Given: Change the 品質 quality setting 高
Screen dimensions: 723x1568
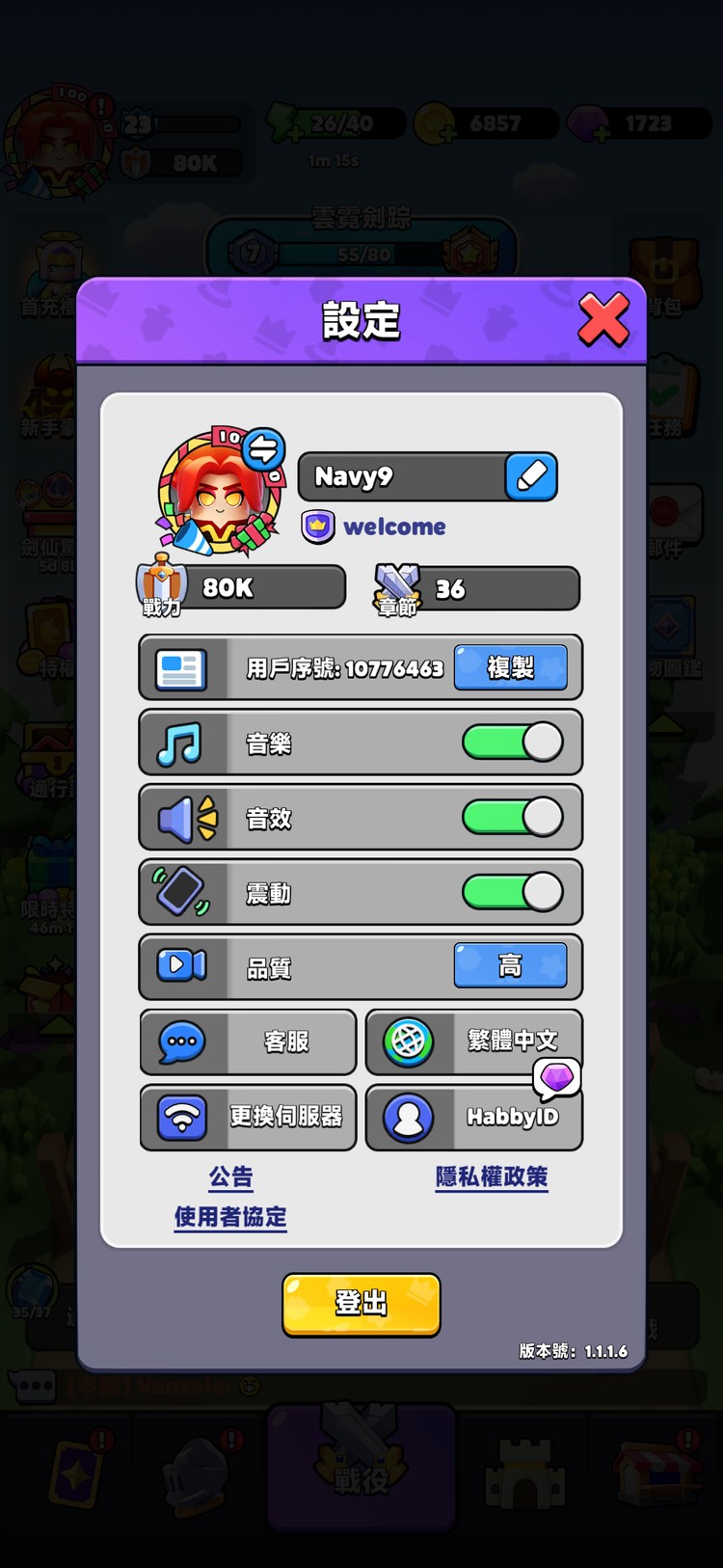Looking at the screenshot, I should pyautogui.click(x=510, y=965).
